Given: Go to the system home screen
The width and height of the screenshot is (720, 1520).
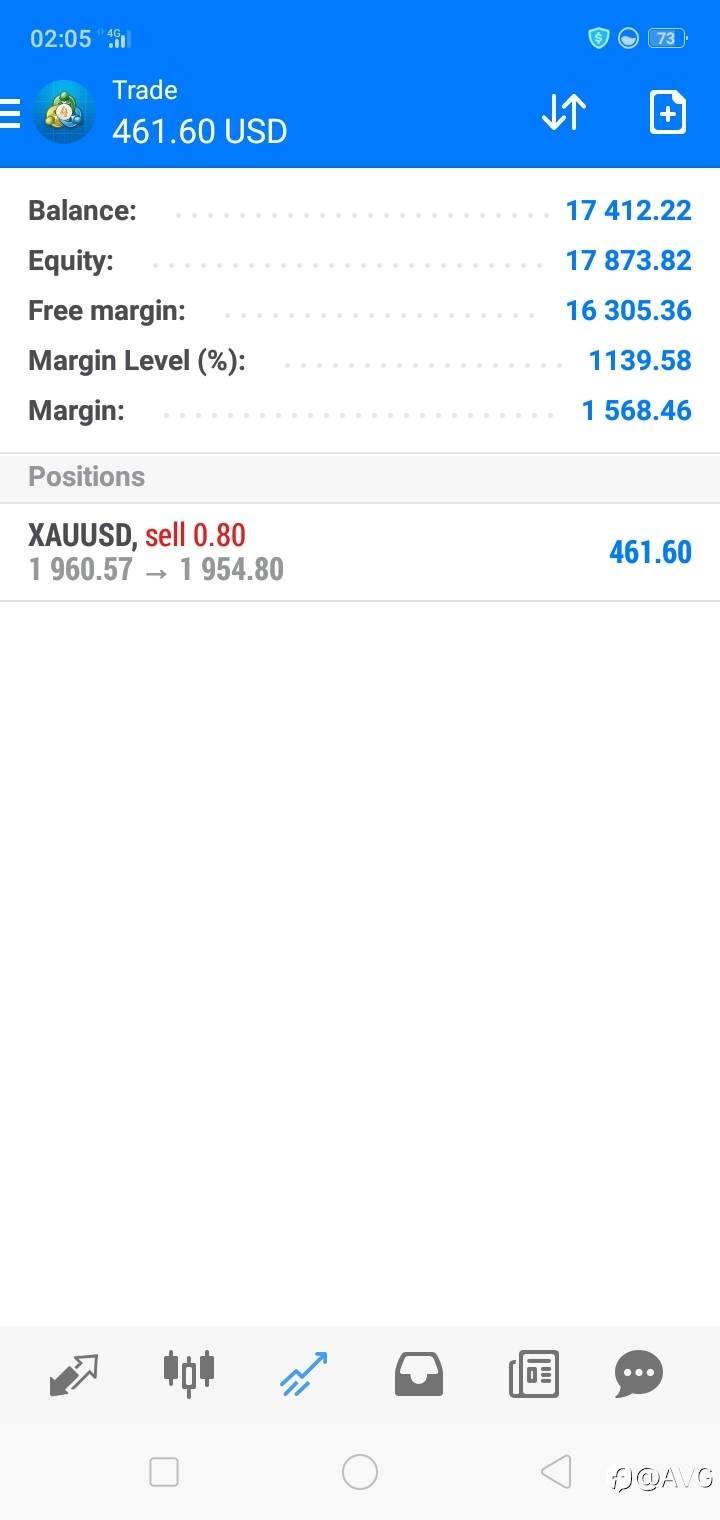Looking at the screenshot, I should pyautogui.click(x=360, y=1472).
